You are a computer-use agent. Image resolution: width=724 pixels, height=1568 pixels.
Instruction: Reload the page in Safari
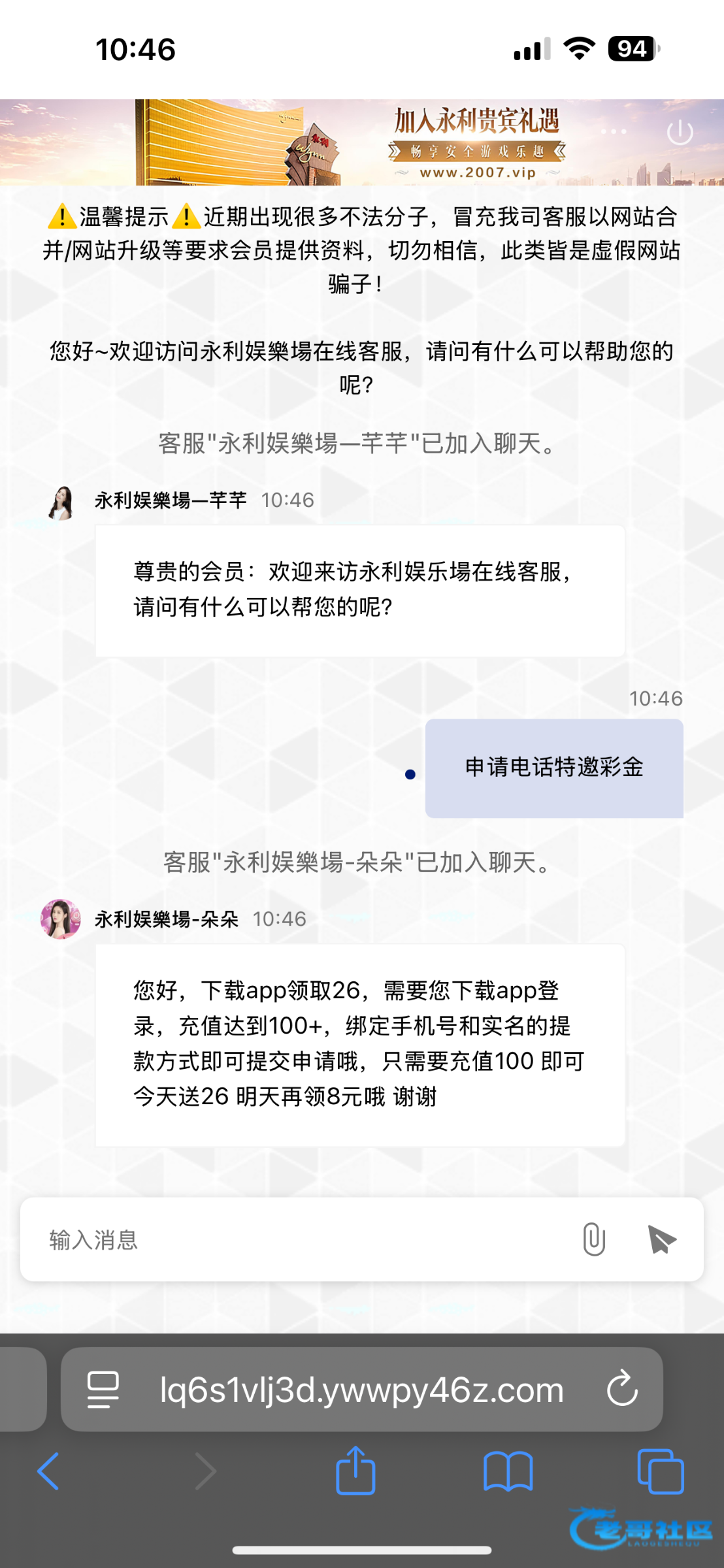click(622, 1389)
